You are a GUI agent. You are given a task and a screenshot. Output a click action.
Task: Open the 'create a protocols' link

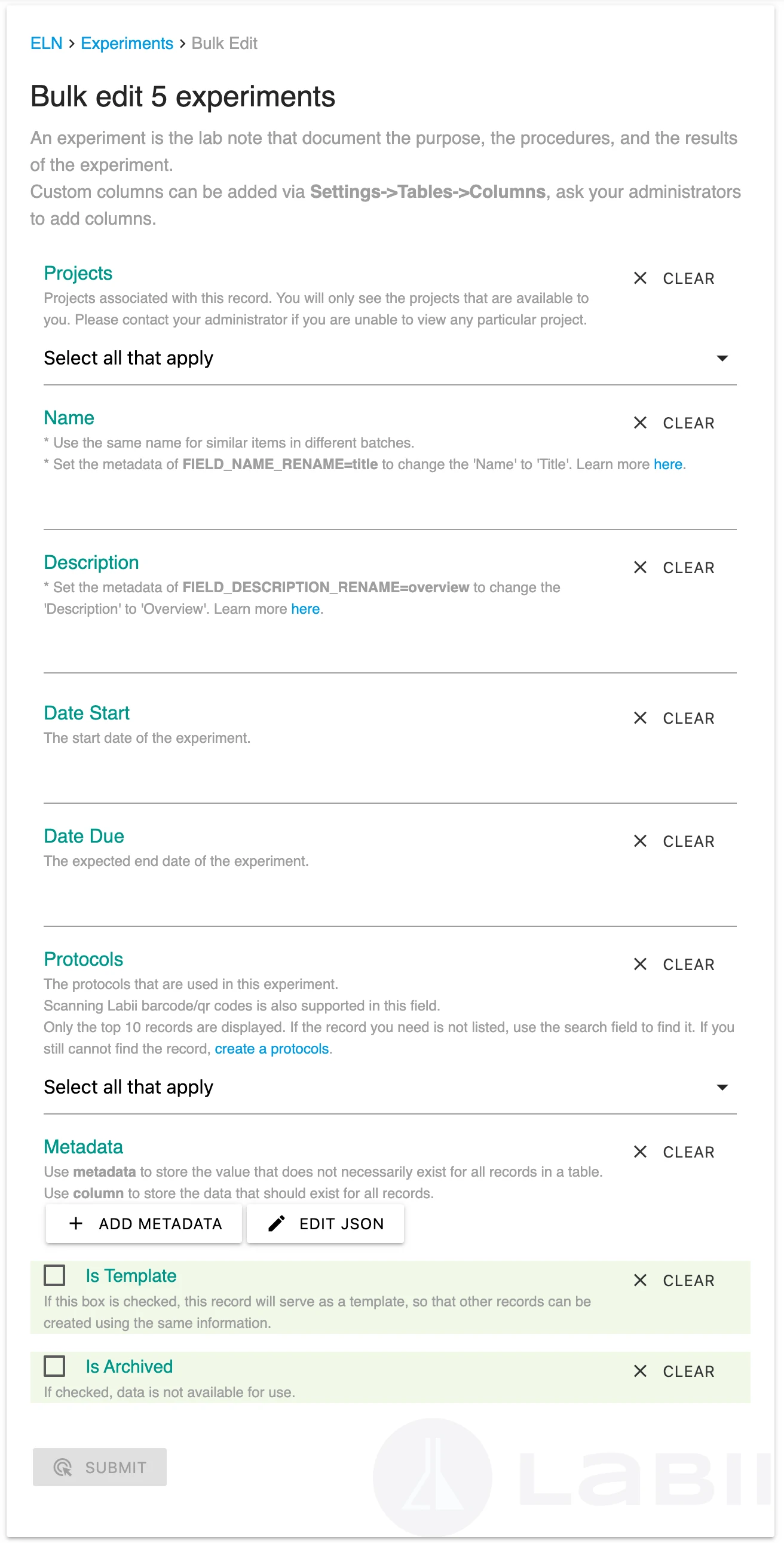tap(272, 1049)
